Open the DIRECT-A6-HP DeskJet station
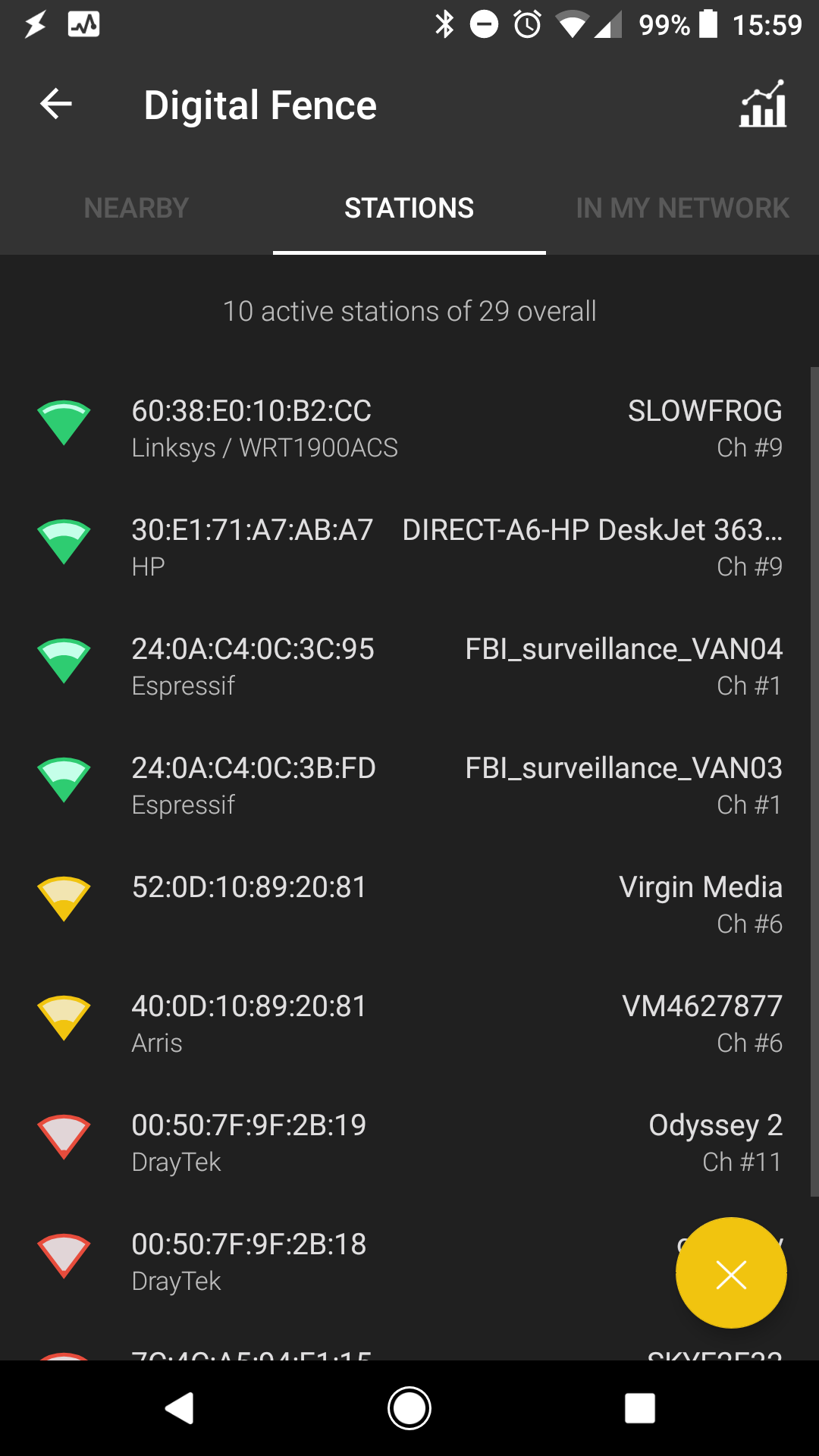The width and height of the screenshot is (819, 1456). [x=409, y=548]
